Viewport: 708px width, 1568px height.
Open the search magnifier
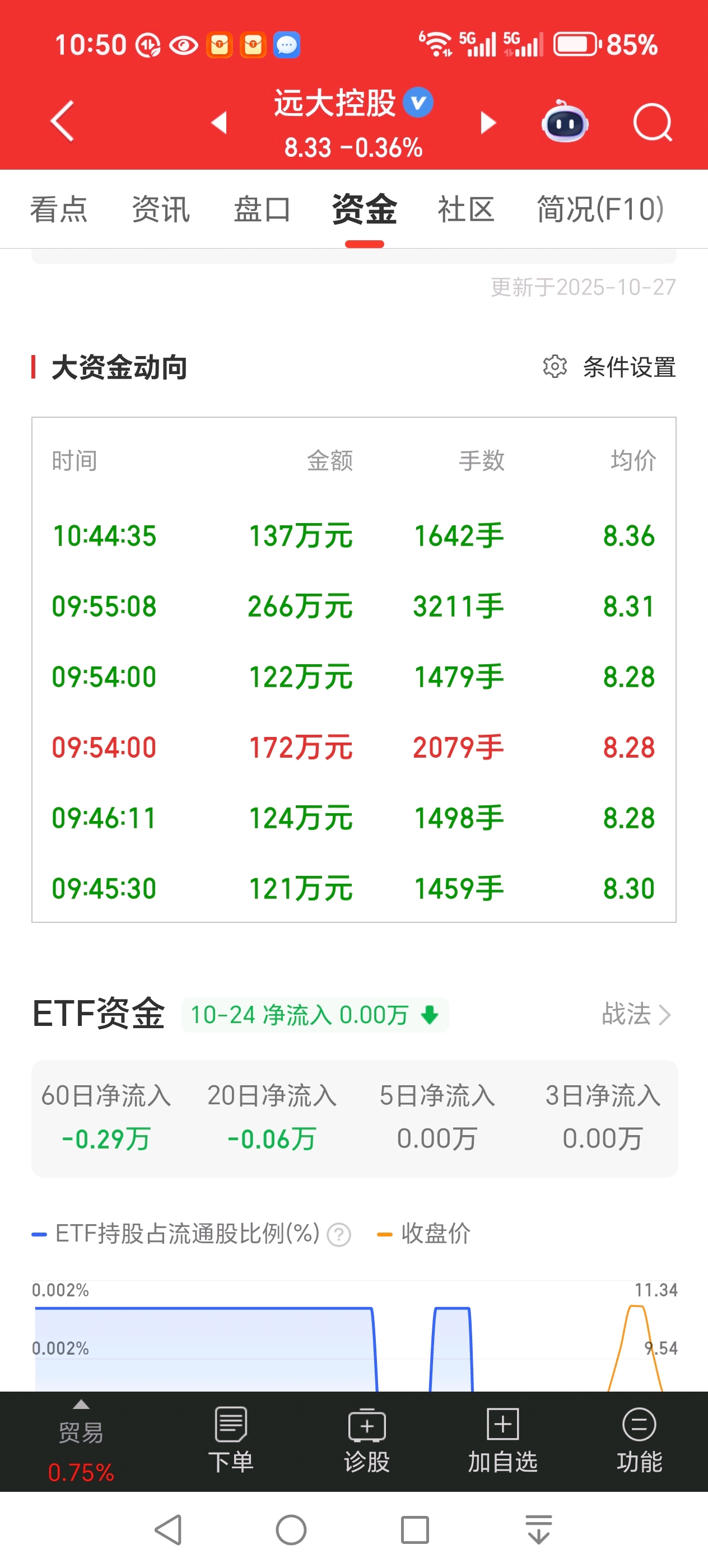[x=652, y=123]
